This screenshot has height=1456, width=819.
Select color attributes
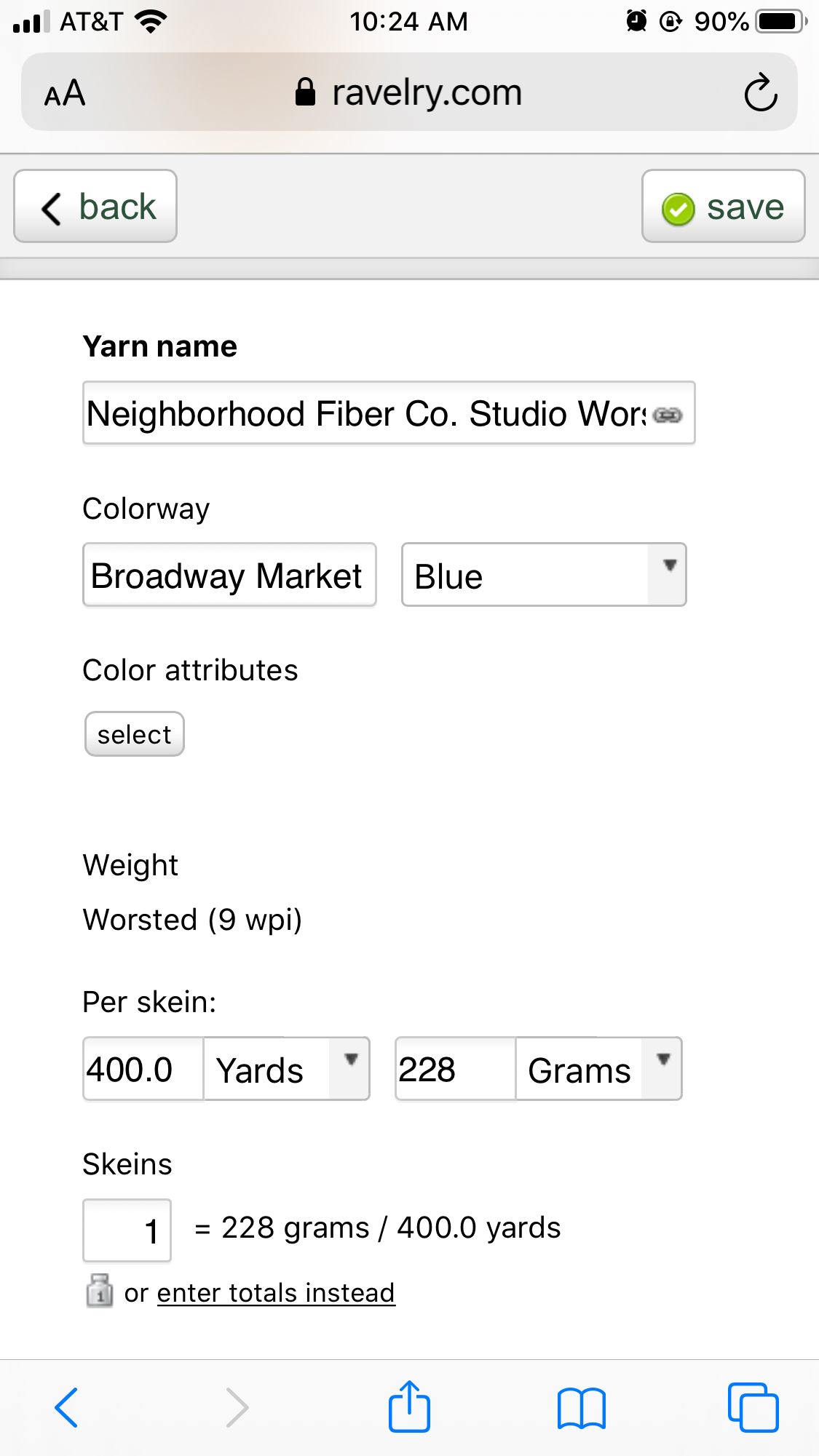tap(135, 734)
